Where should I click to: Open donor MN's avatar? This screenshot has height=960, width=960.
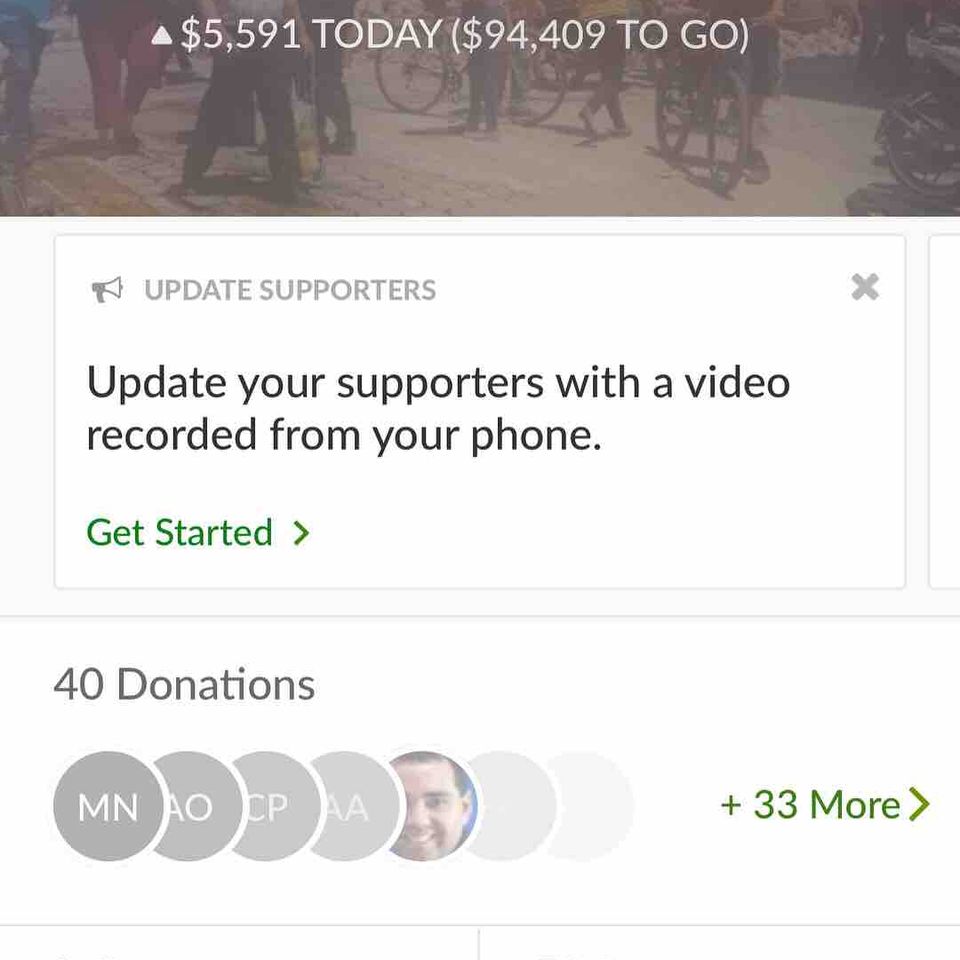[107, 806]
